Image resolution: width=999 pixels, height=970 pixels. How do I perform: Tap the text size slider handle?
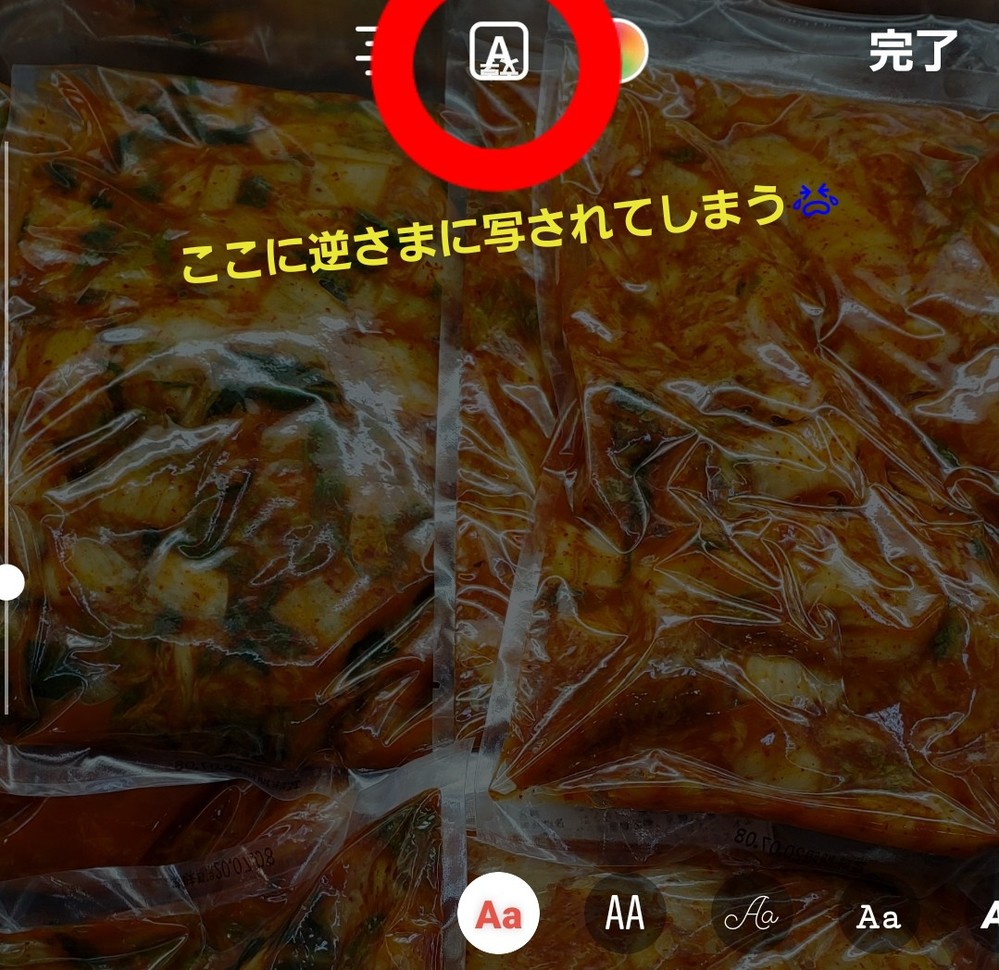coord(9,582)
